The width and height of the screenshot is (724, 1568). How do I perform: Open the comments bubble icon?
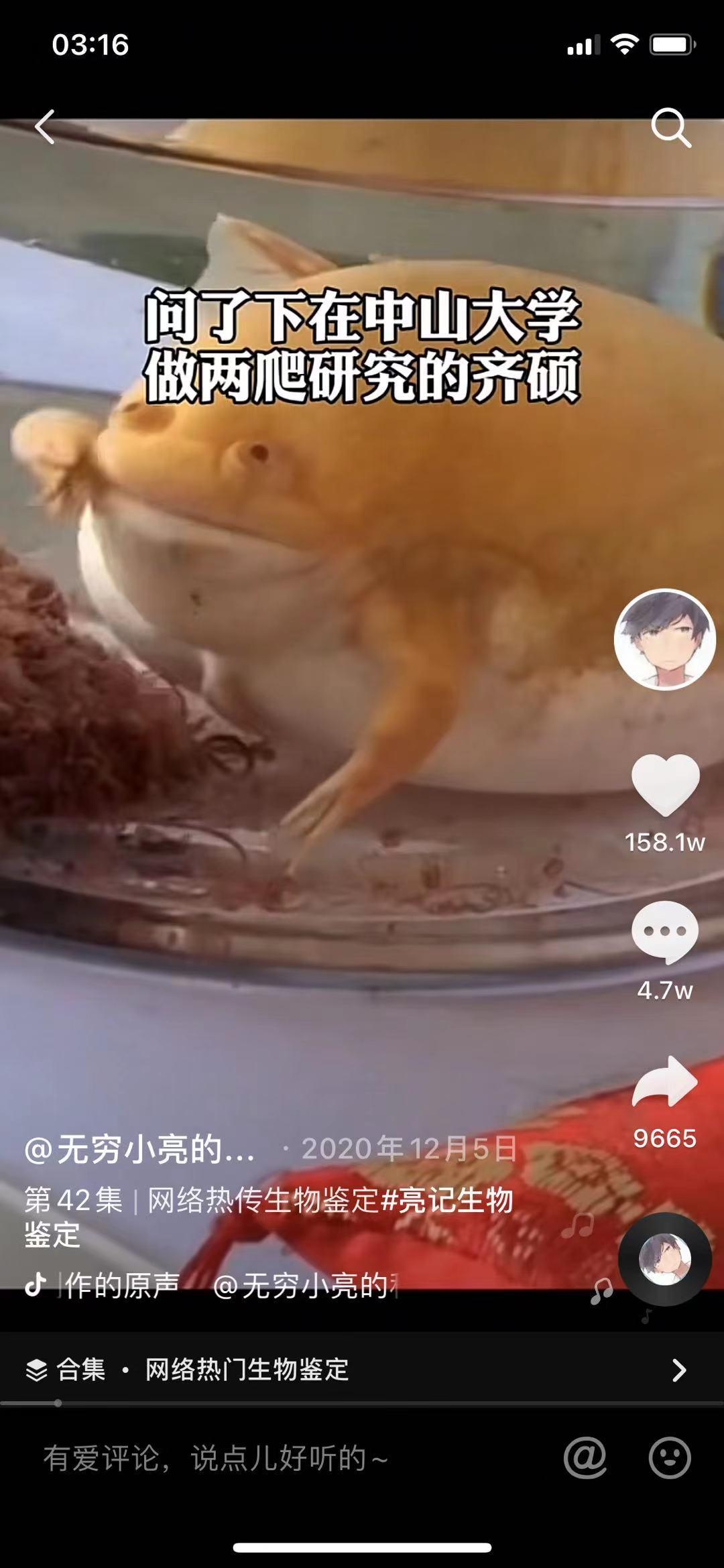pyautogui.click(x=665, y=932)
